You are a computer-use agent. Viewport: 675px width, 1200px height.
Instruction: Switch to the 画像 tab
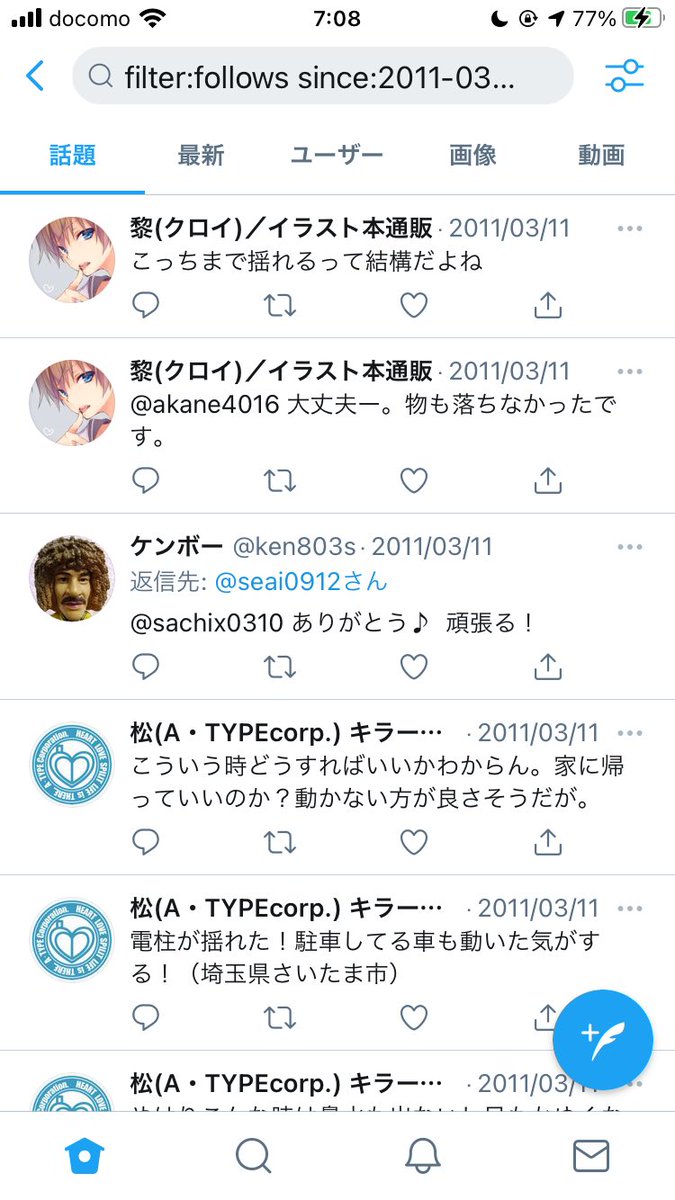coord(473,155)
